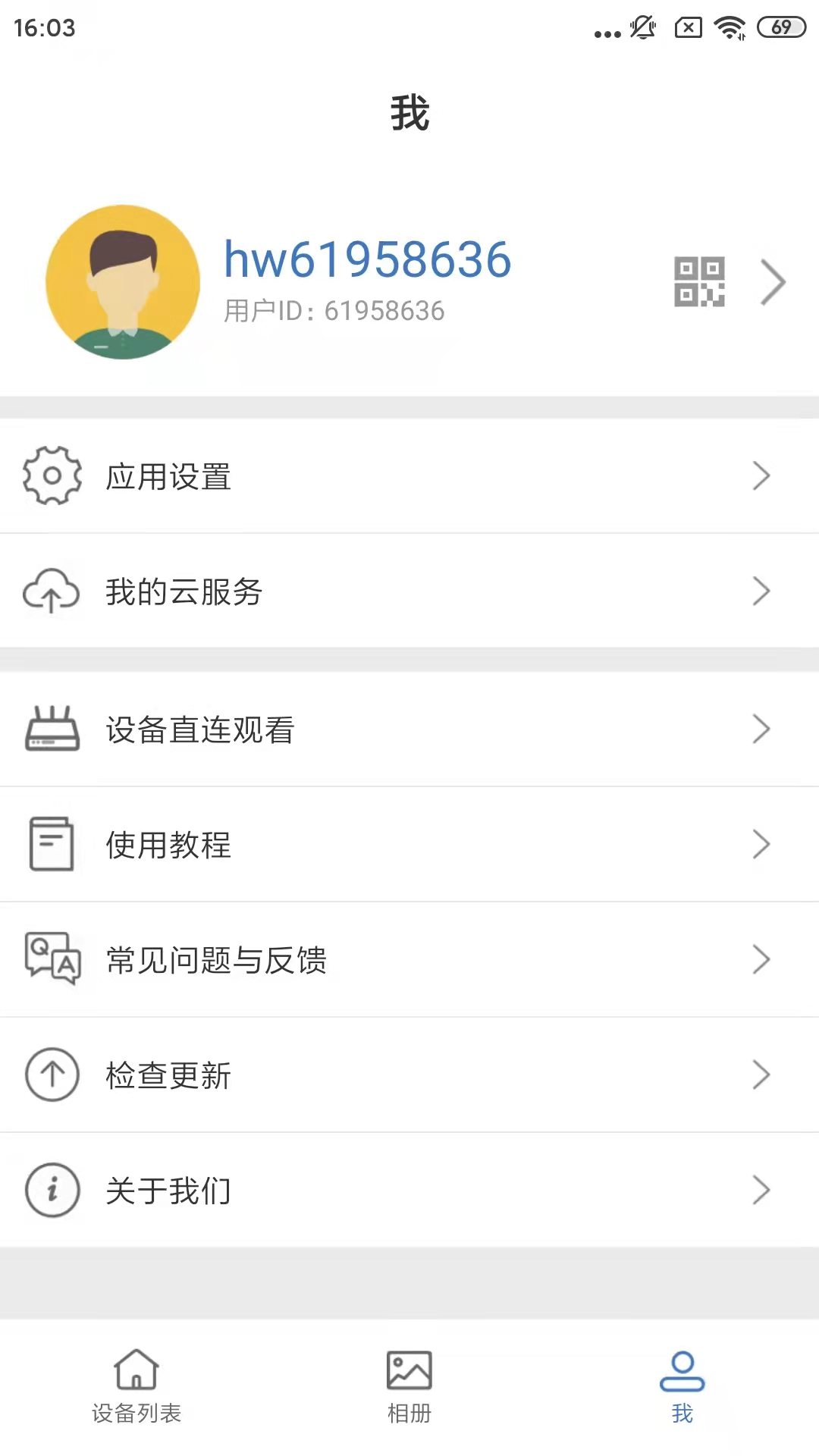This screenshot has width=819, height=1456.
Task: Tap the QR code icon
Action: [699, 281]
